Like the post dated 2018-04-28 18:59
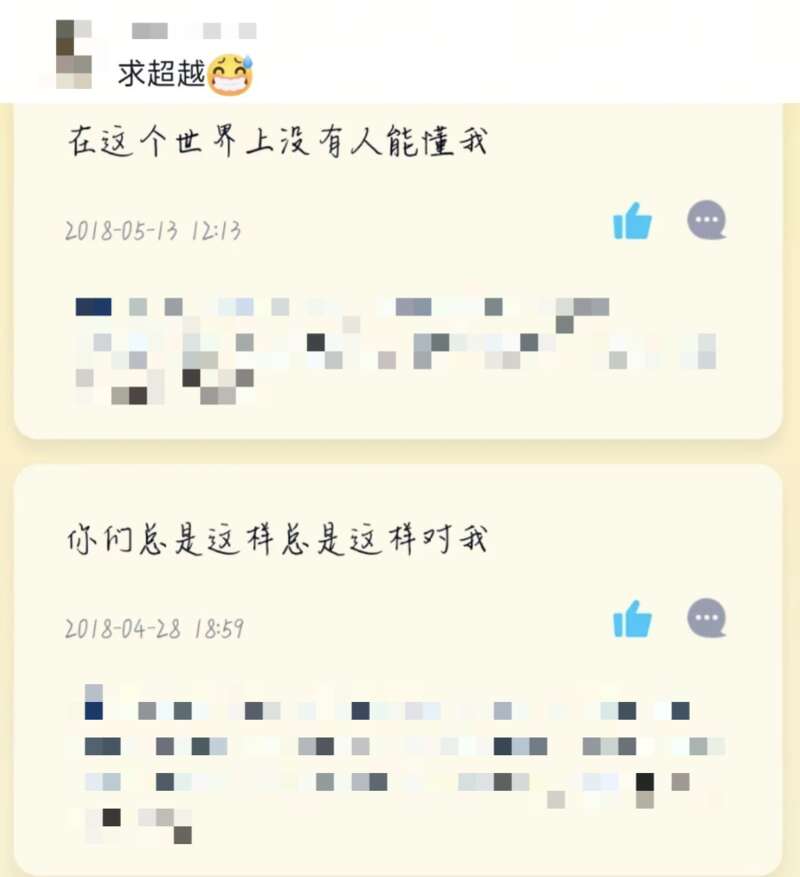 [x=632, y=620]
